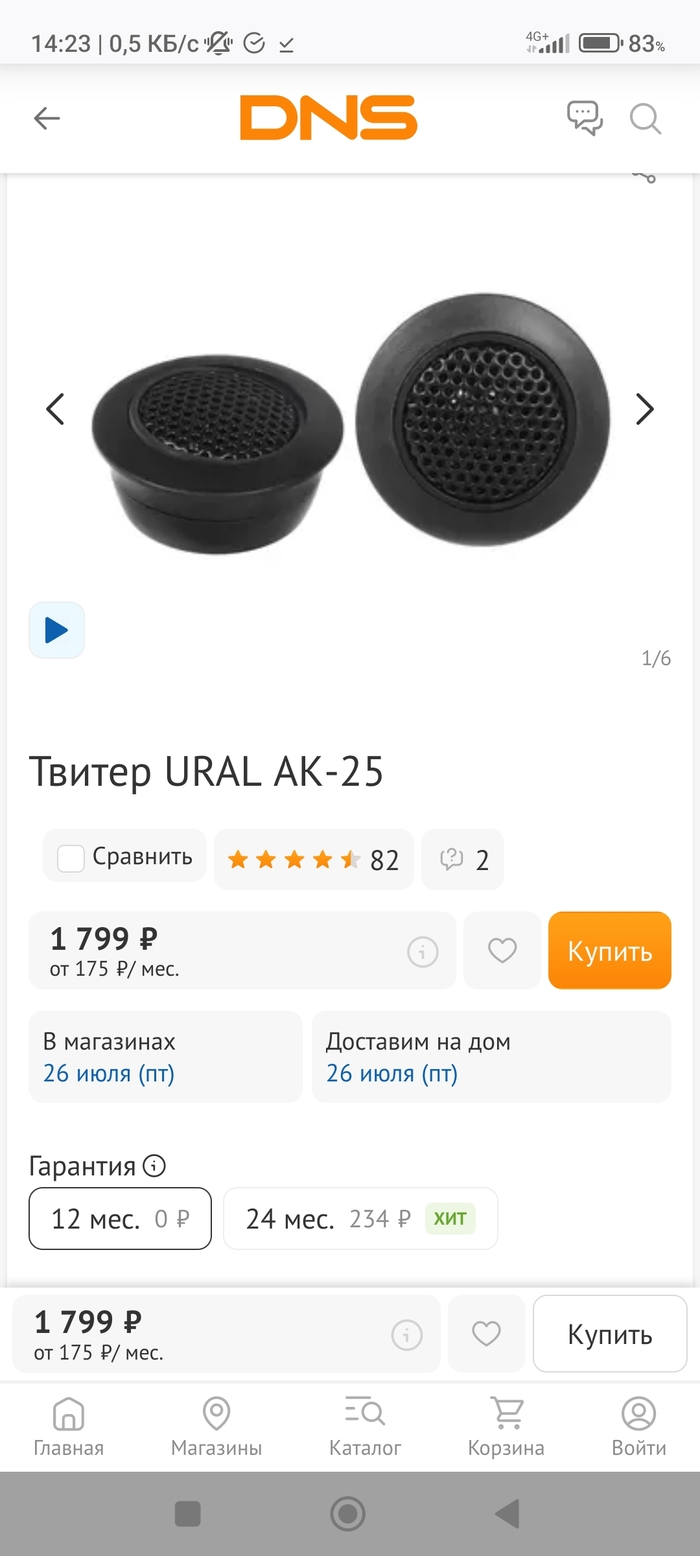Add to favorites with the heart beside the orange Купить
The width and height of the screenshot is (700, 1556).
click(502, 950)
